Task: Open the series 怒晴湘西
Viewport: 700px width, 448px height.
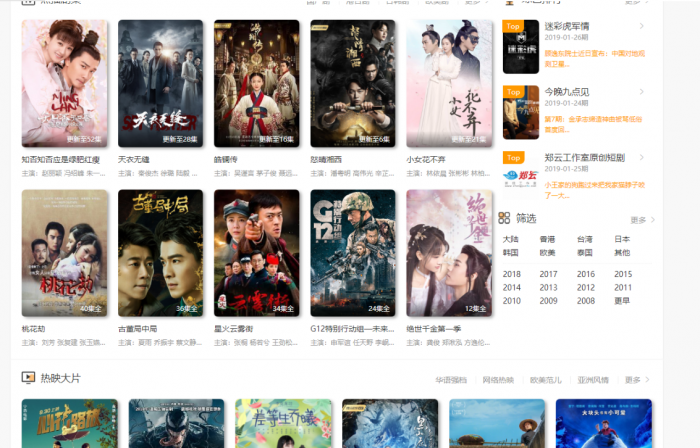Action: pos(352,83)
